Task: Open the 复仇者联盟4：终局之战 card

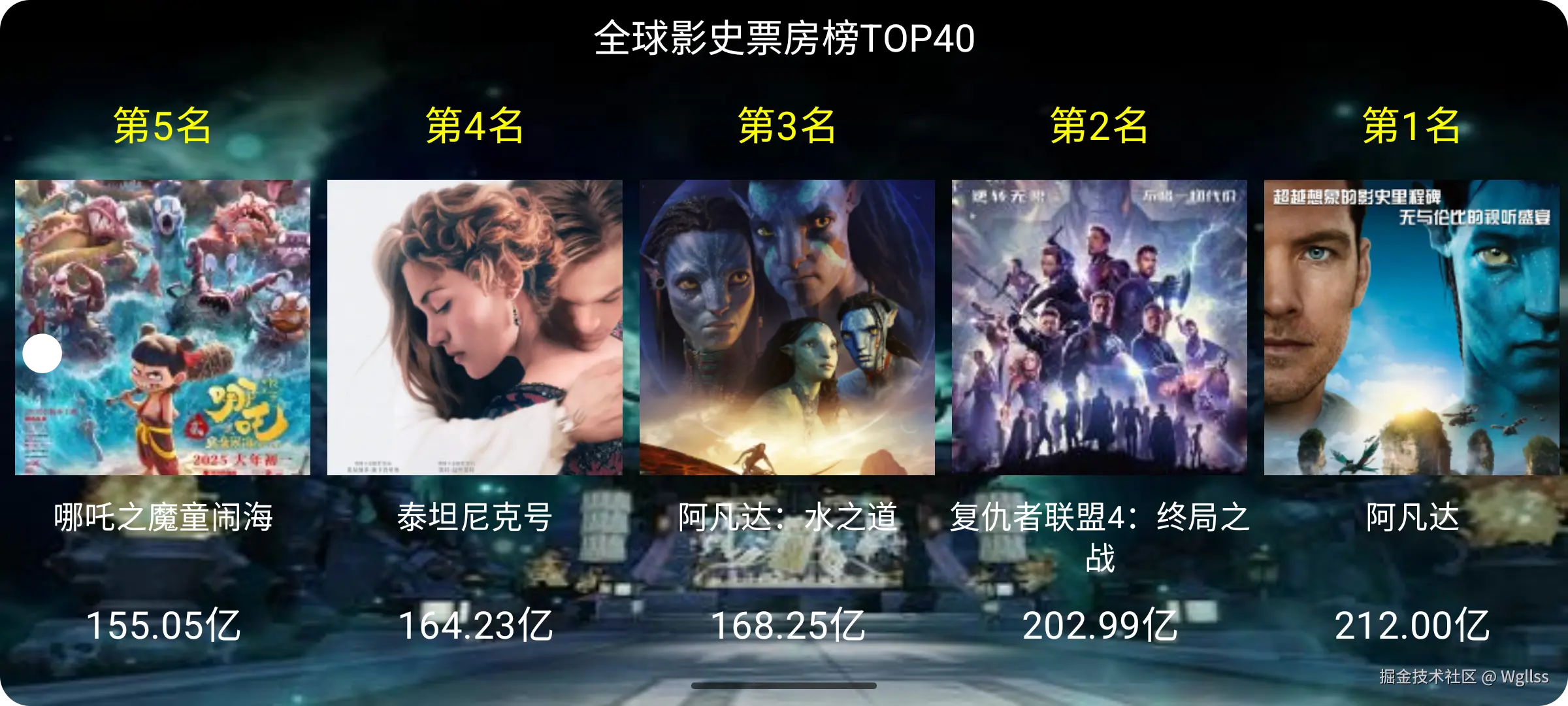Action: coord(1099,327)
